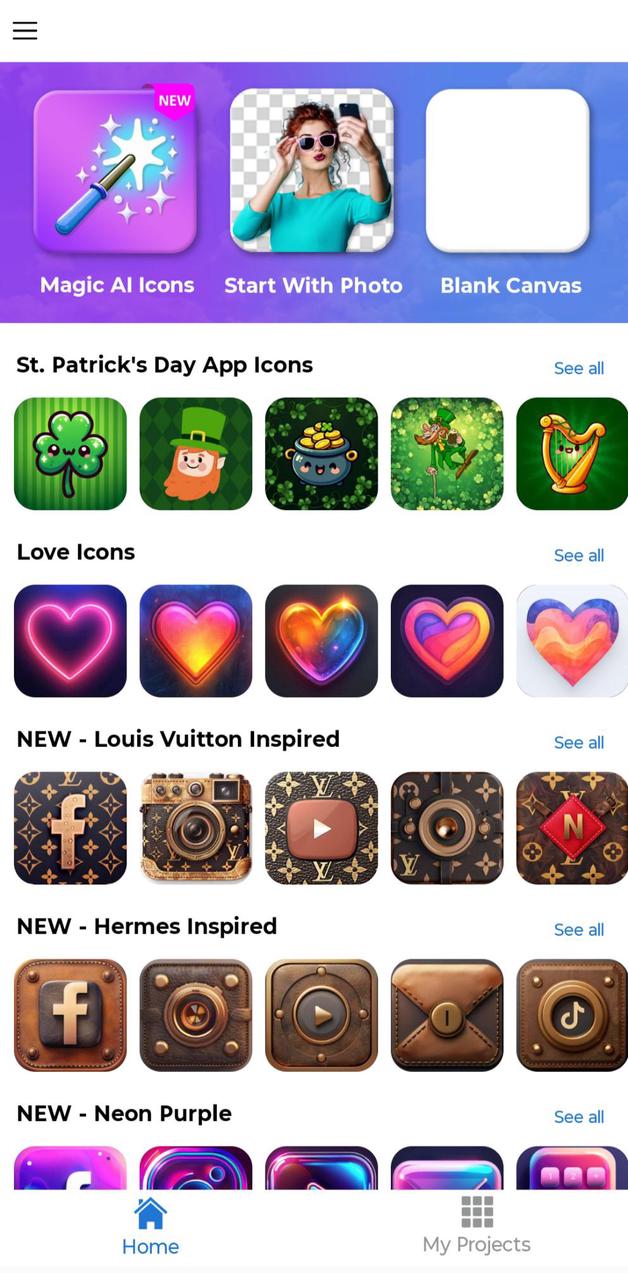Open Magic AI Icons creator

tap(115, 171)
